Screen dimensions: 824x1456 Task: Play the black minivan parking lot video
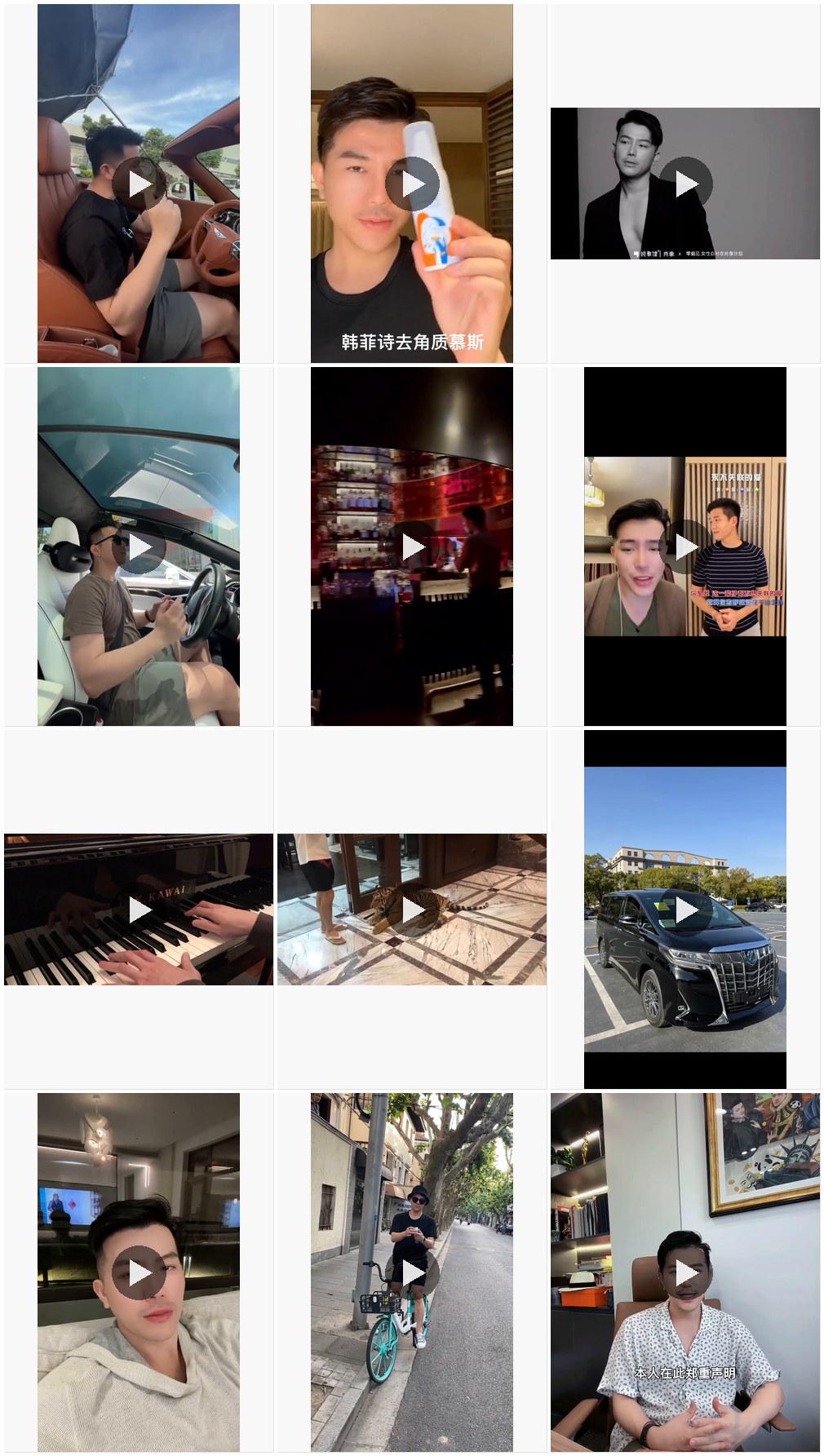pyautogui.click(x=685, y=909)
